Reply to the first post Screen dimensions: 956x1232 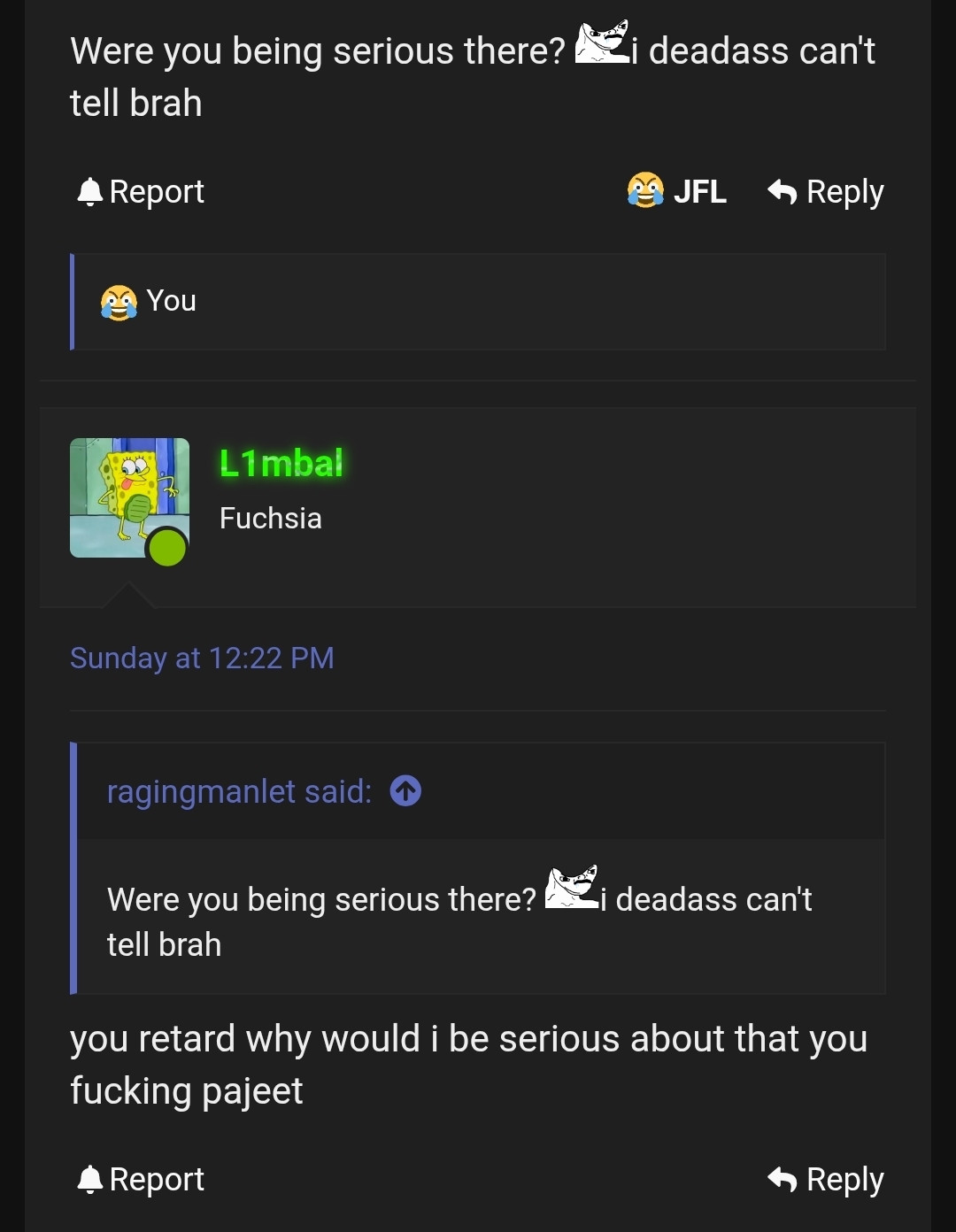826,192
